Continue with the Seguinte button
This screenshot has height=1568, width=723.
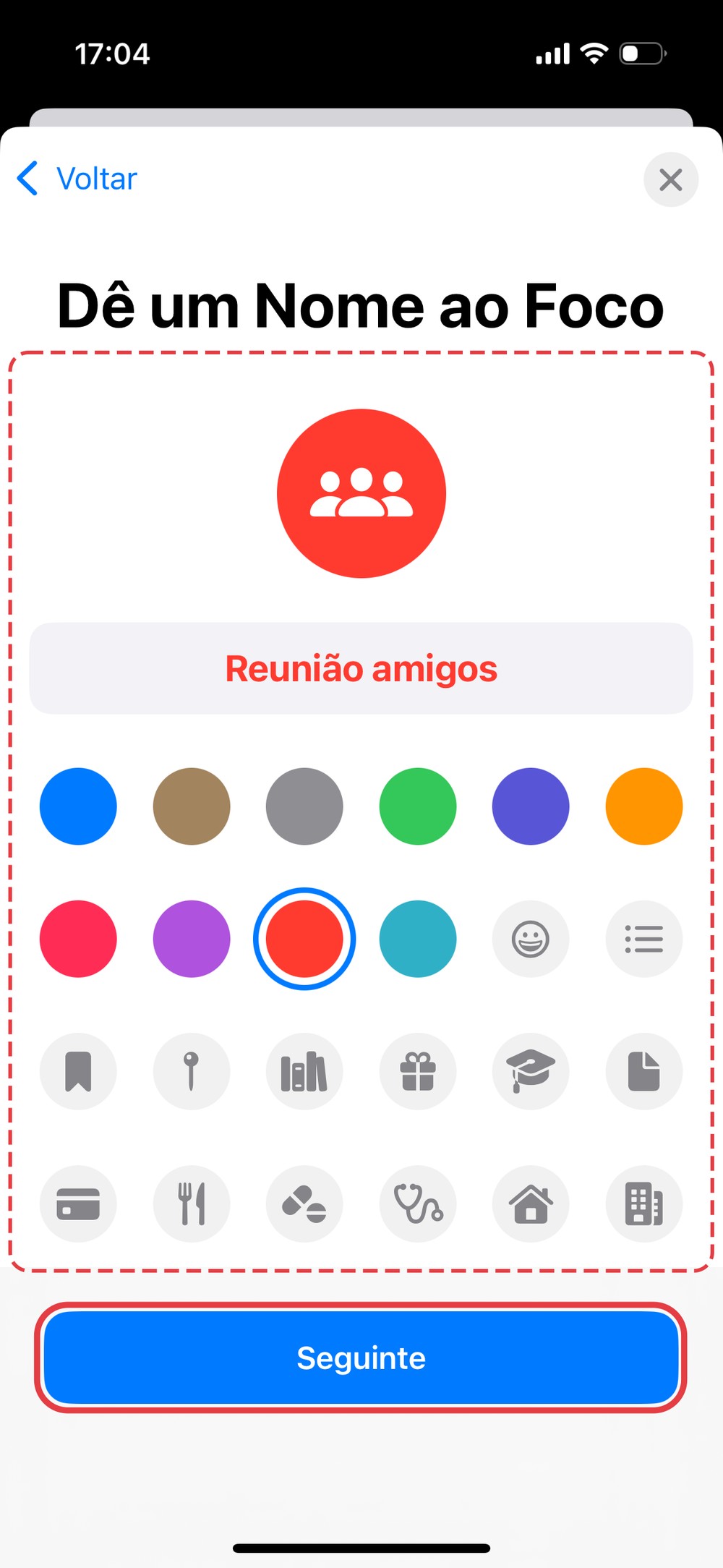(x=361, y=1358)
